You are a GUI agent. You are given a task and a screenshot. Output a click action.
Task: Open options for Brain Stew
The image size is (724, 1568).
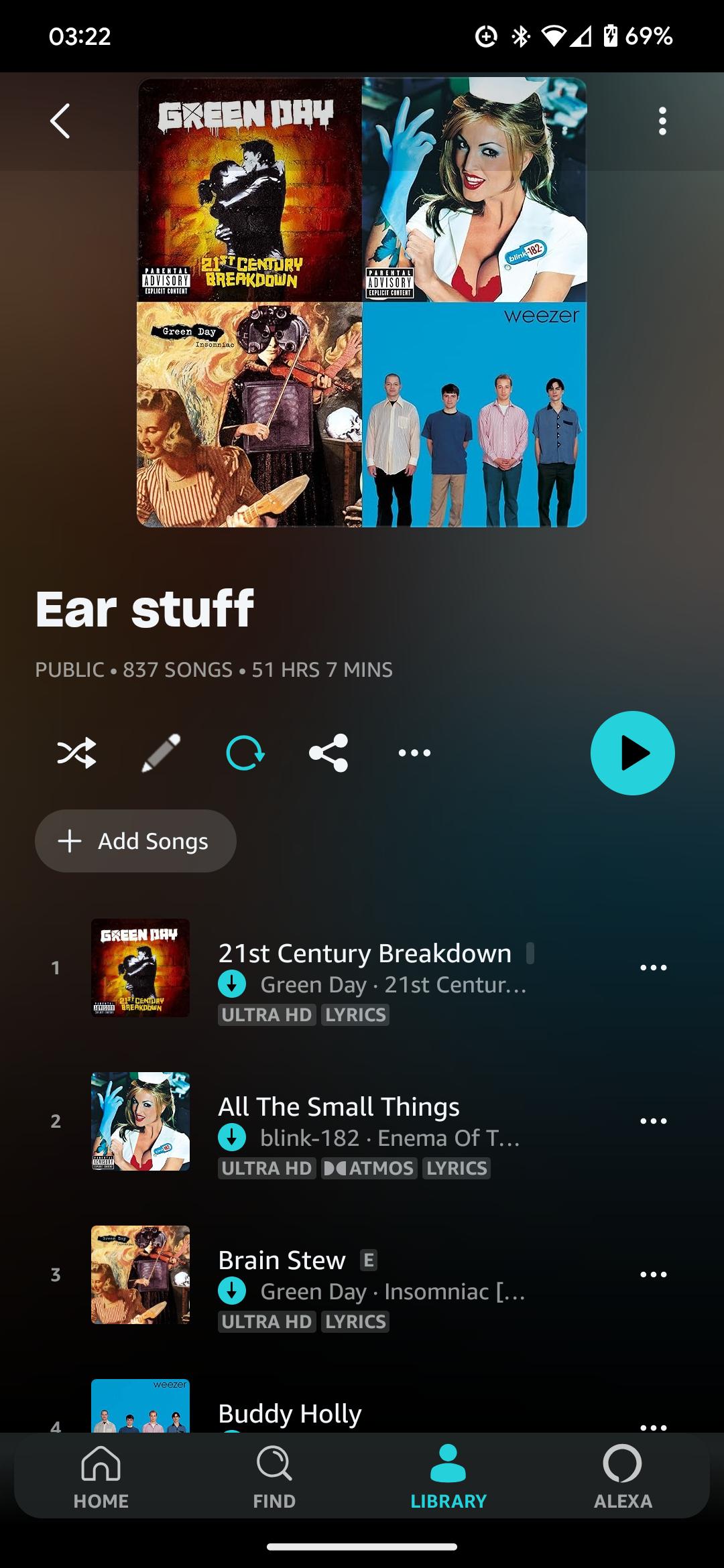[653, 1275]
